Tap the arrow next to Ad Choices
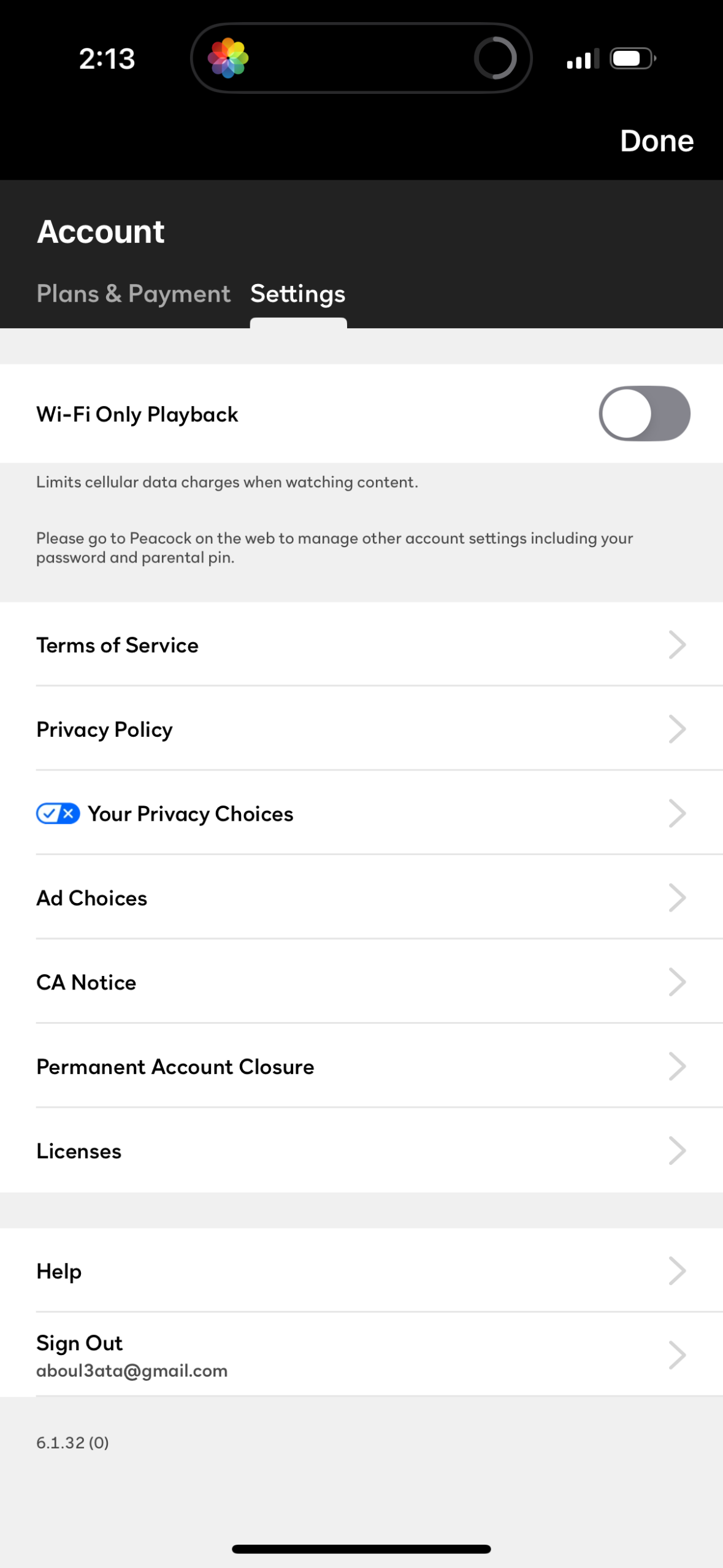 [x=677, y=897]
